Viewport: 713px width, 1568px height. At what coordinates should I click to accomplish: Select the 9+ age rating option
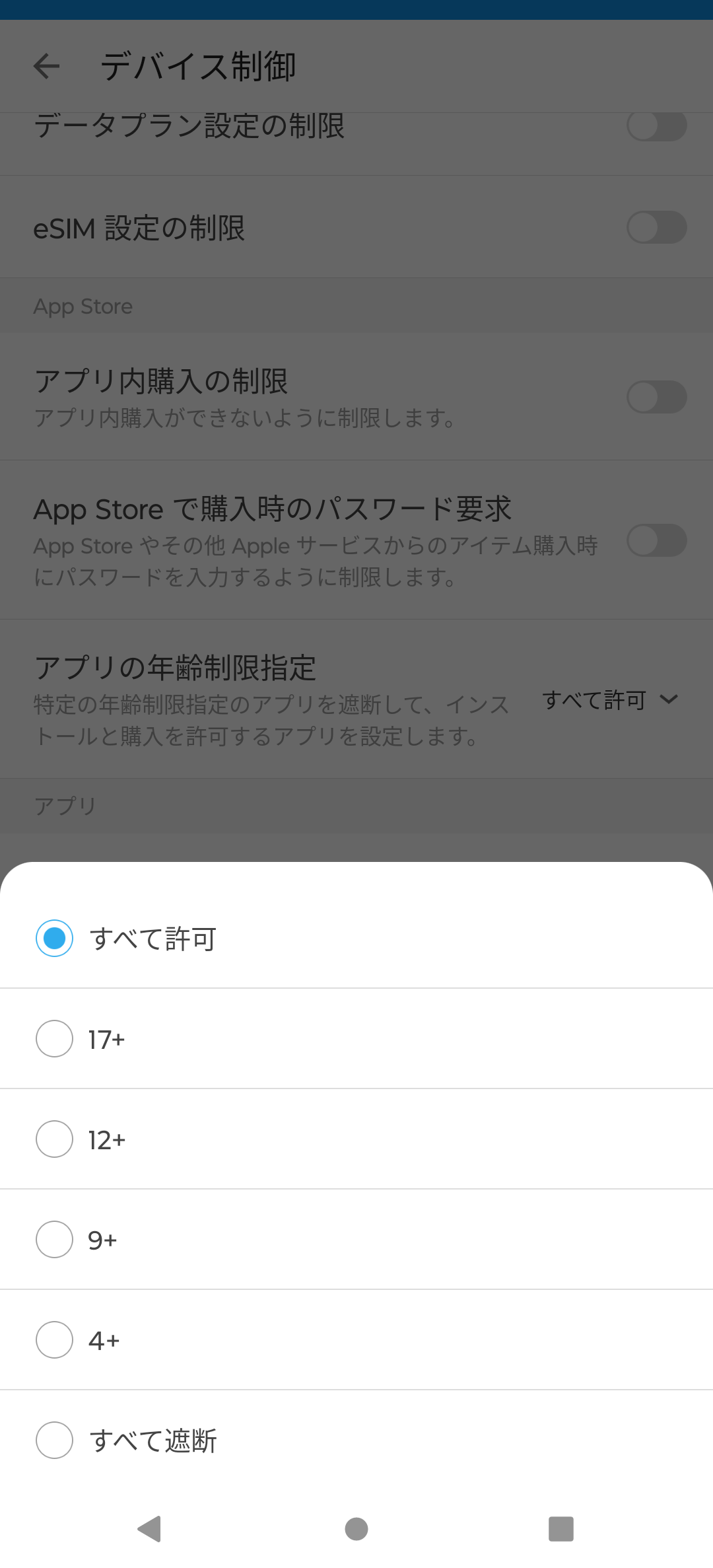tap(356, 1239)
